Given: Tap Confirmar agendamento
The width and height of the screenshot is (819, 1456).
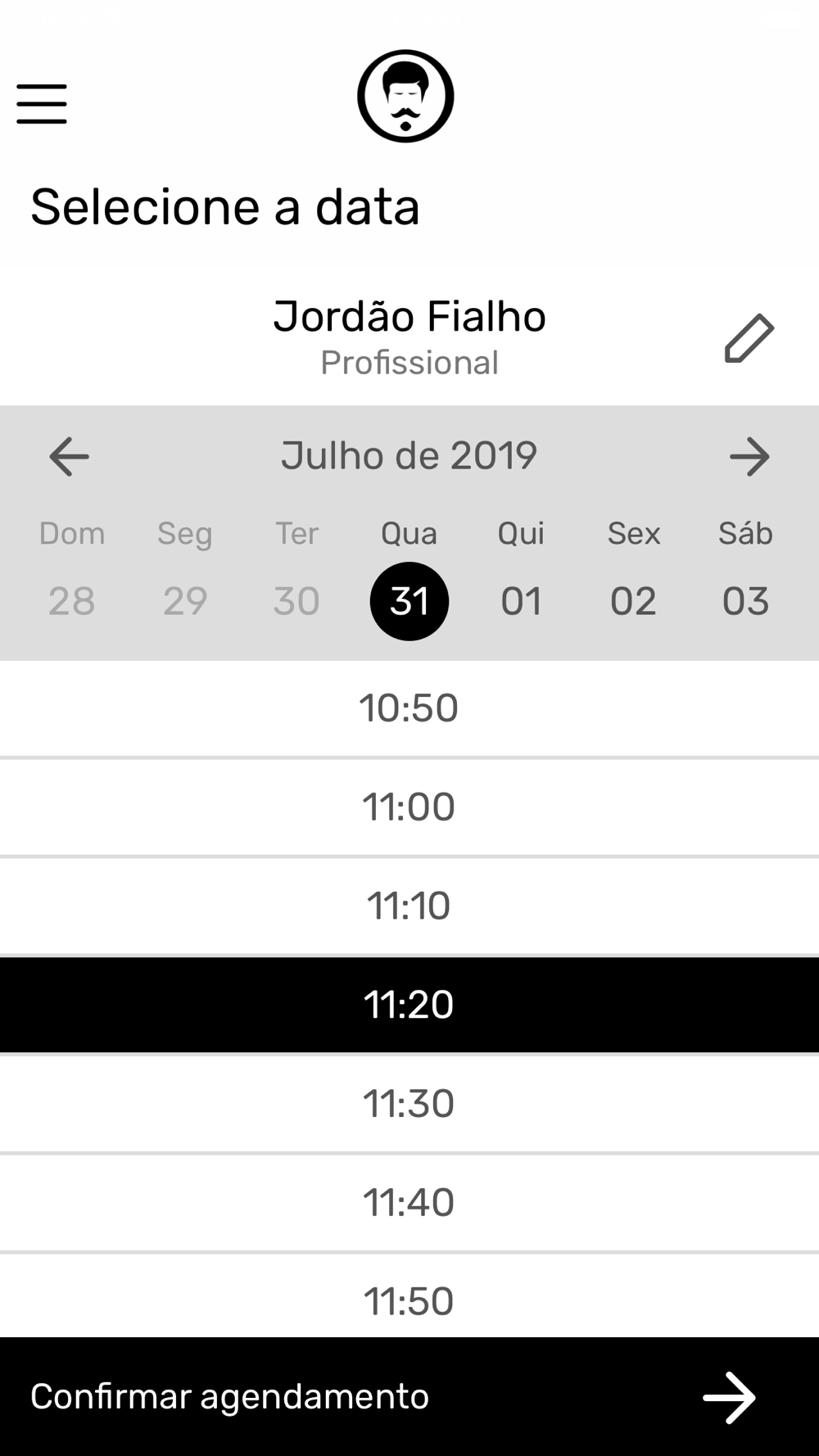Looking at the screenshot, I should [409, 1397].
